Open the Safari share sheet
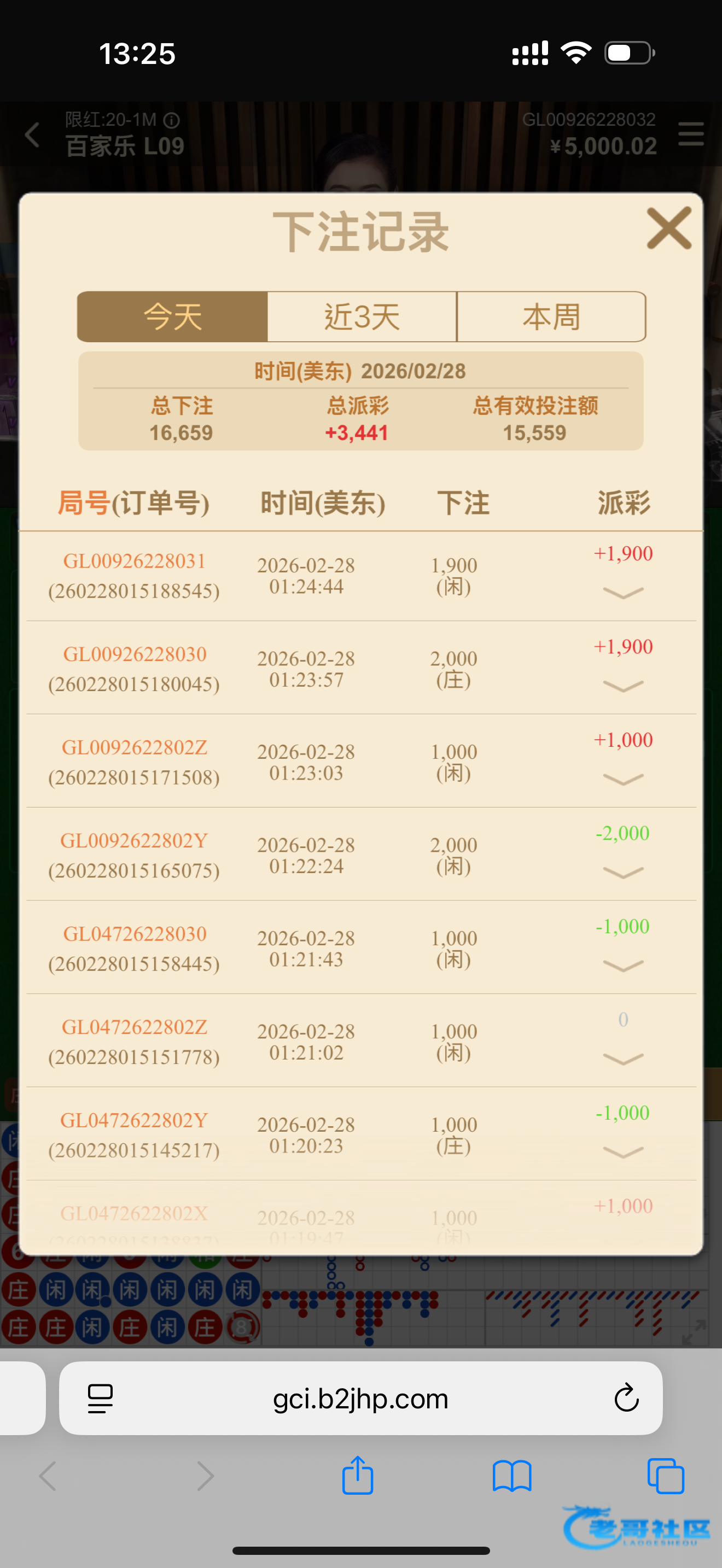The height and width of the screenshot is (1568, 722). [x=357, y=1476]
